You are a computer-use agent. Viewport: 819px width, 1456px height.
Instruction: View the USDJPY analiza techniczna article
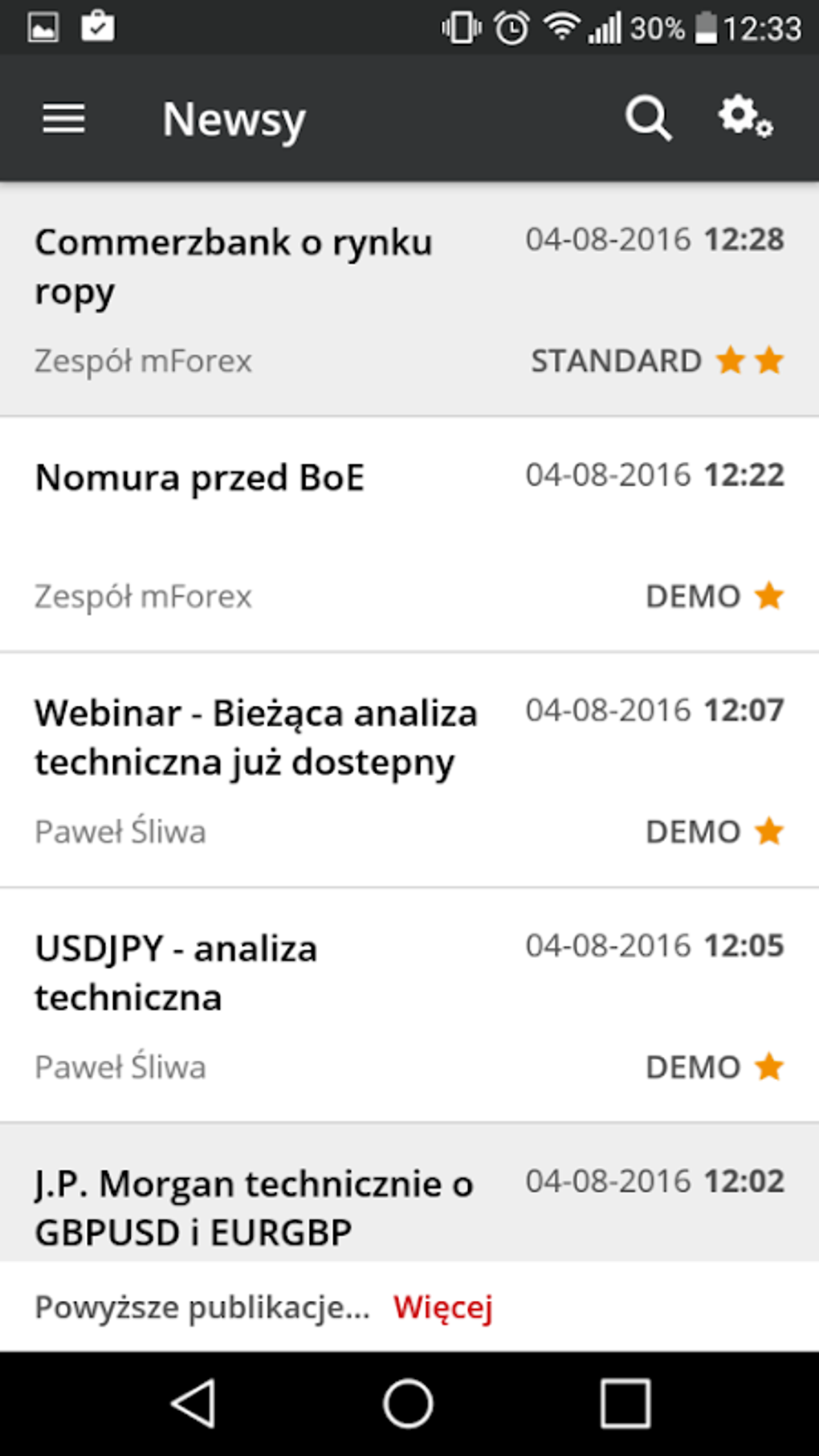177,973
